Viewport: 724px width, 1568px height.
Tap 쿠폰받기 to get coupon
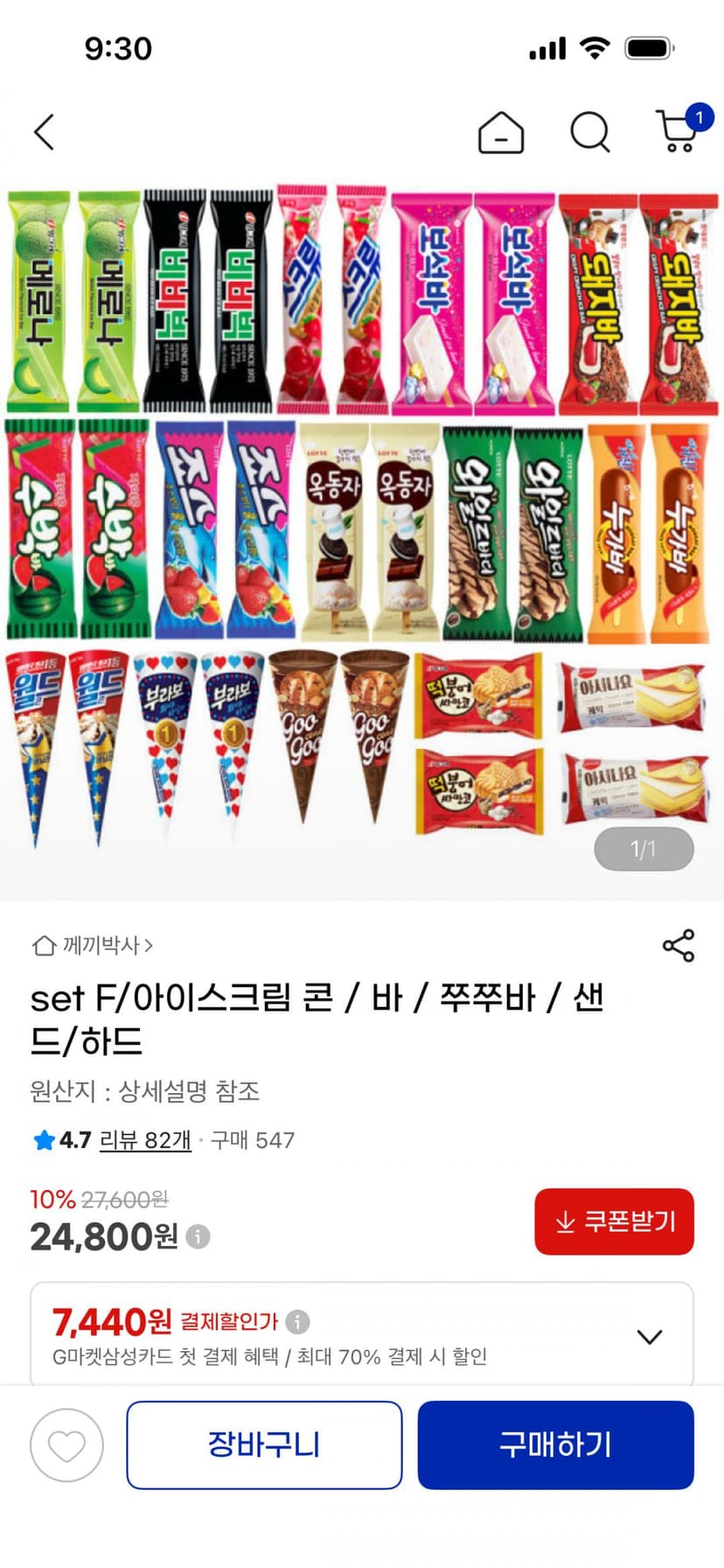614,1221
